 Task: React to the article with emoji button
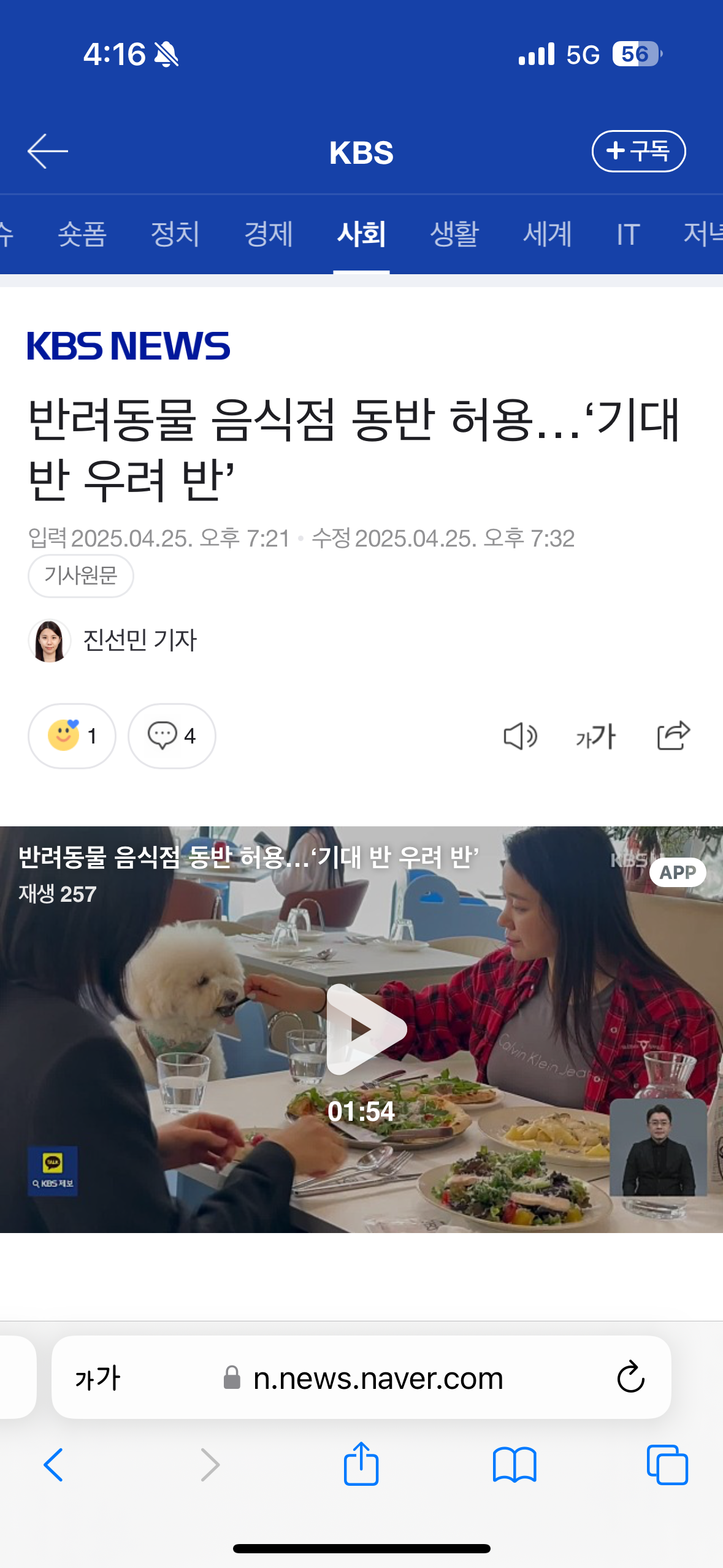point(72,736)
